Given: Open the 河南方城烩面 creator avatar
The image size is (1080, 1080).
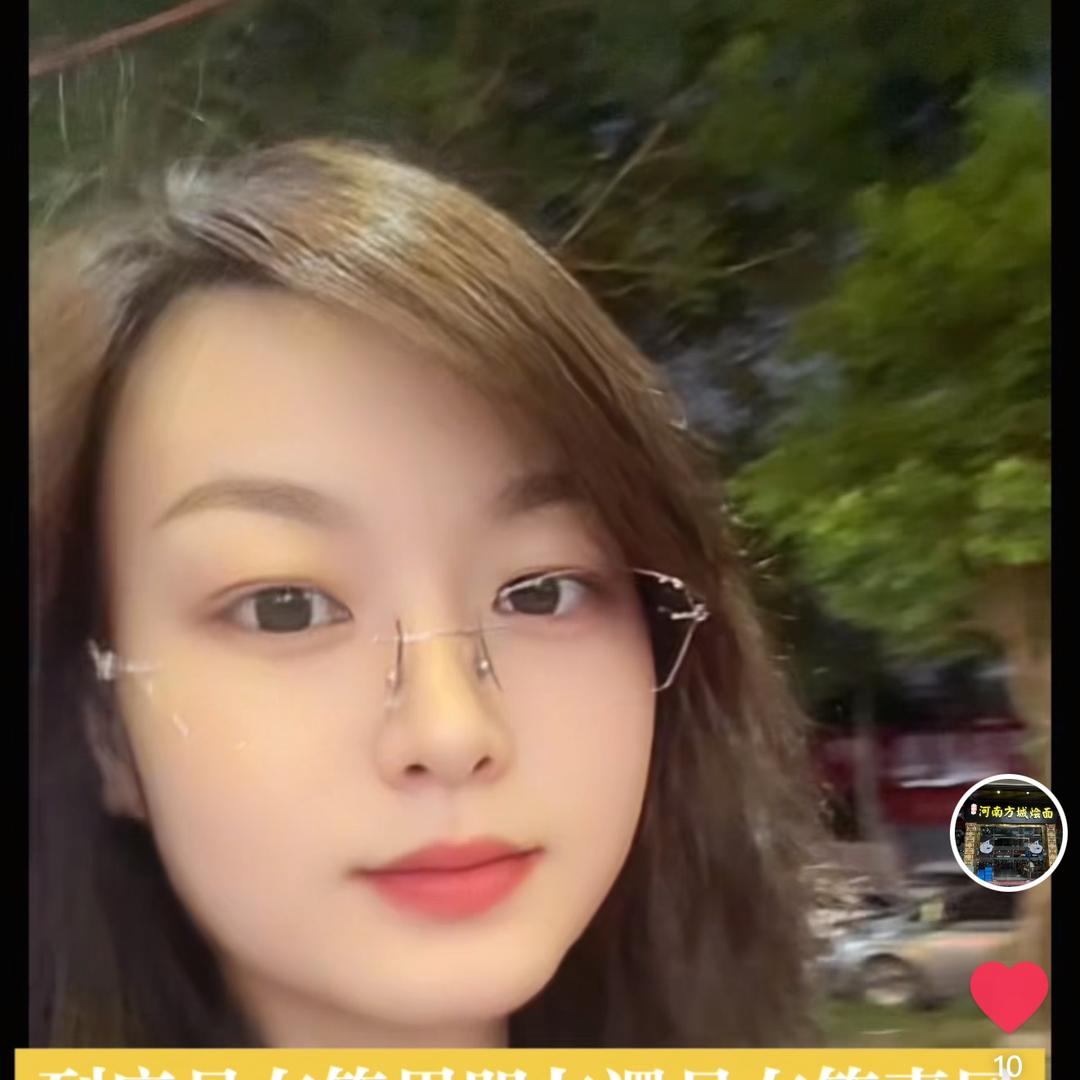Looking at the screenshot, I should 1008,832.
